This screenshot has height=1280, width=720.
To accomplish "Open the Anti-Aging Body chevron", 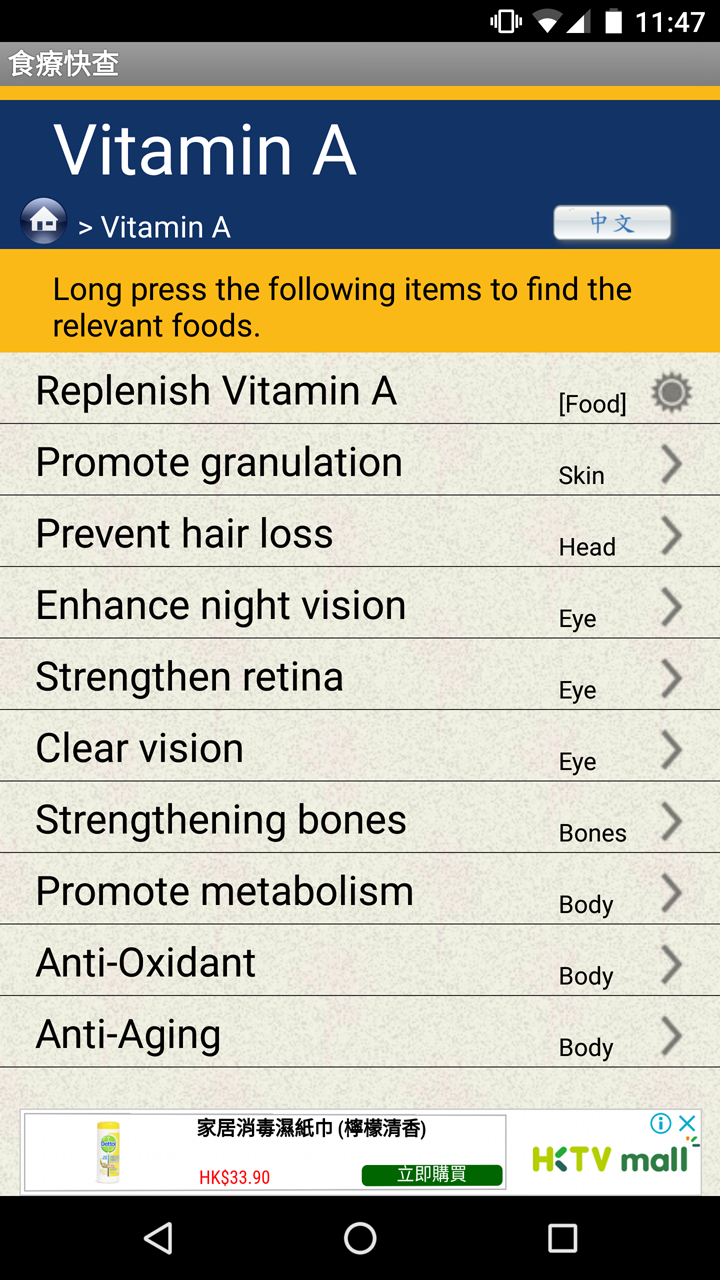I will (671, 1036).
